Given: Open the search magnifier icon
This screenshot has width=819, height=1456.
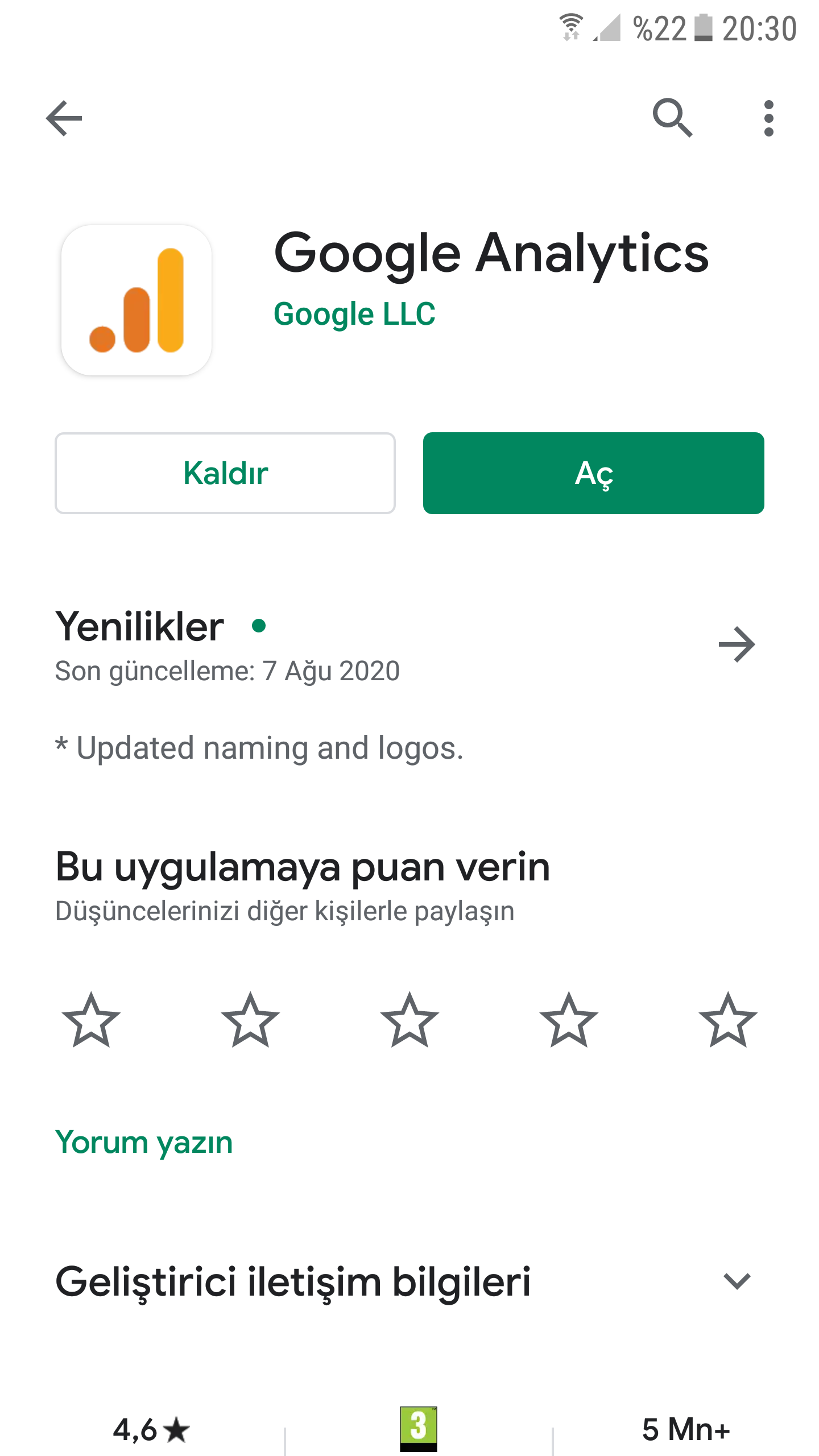Looking at the screenshot, I should tap(672, 118).
